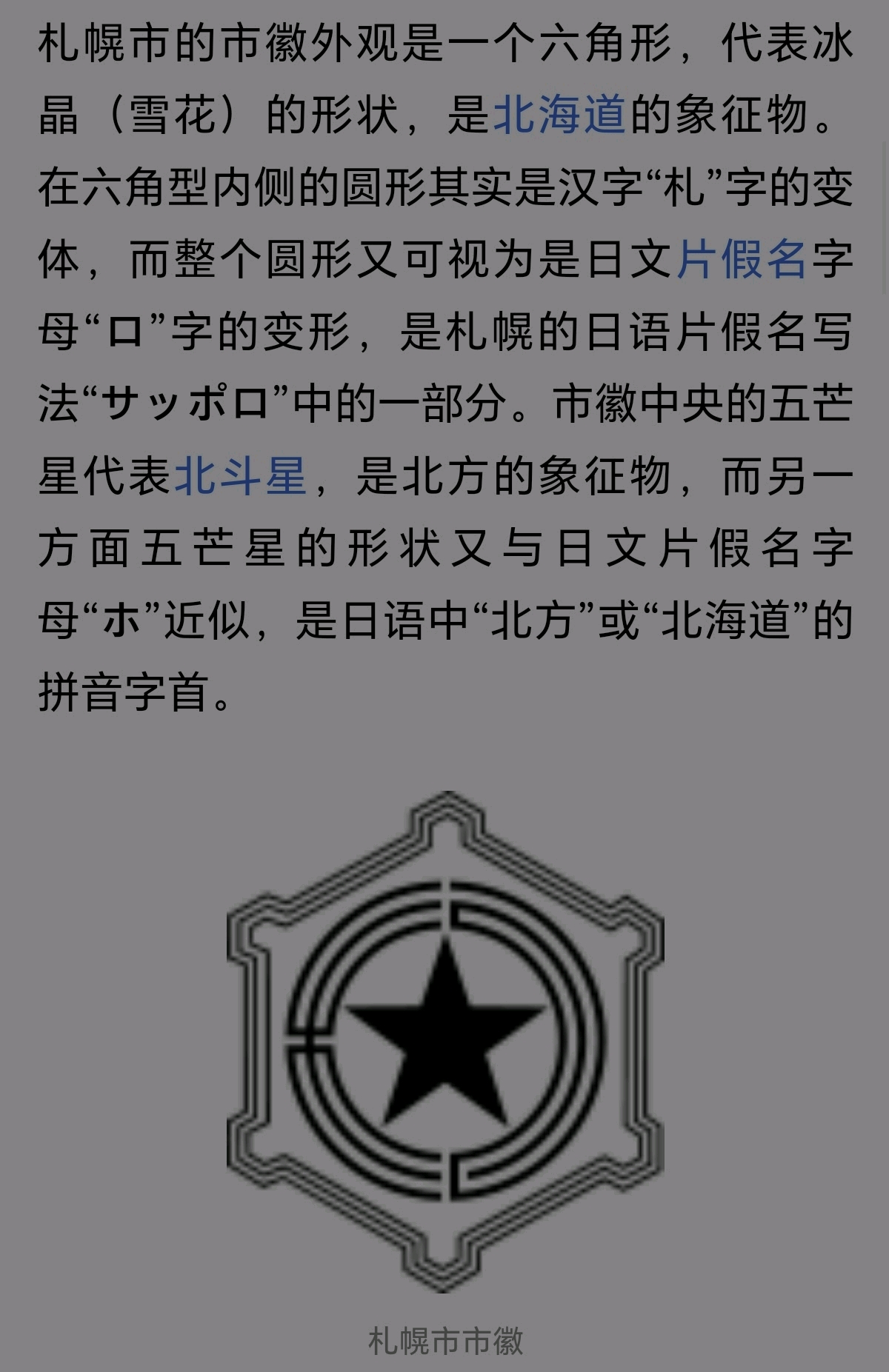Follow the 片假名 link
The image size is (889, 1372).
click(742, 260)
